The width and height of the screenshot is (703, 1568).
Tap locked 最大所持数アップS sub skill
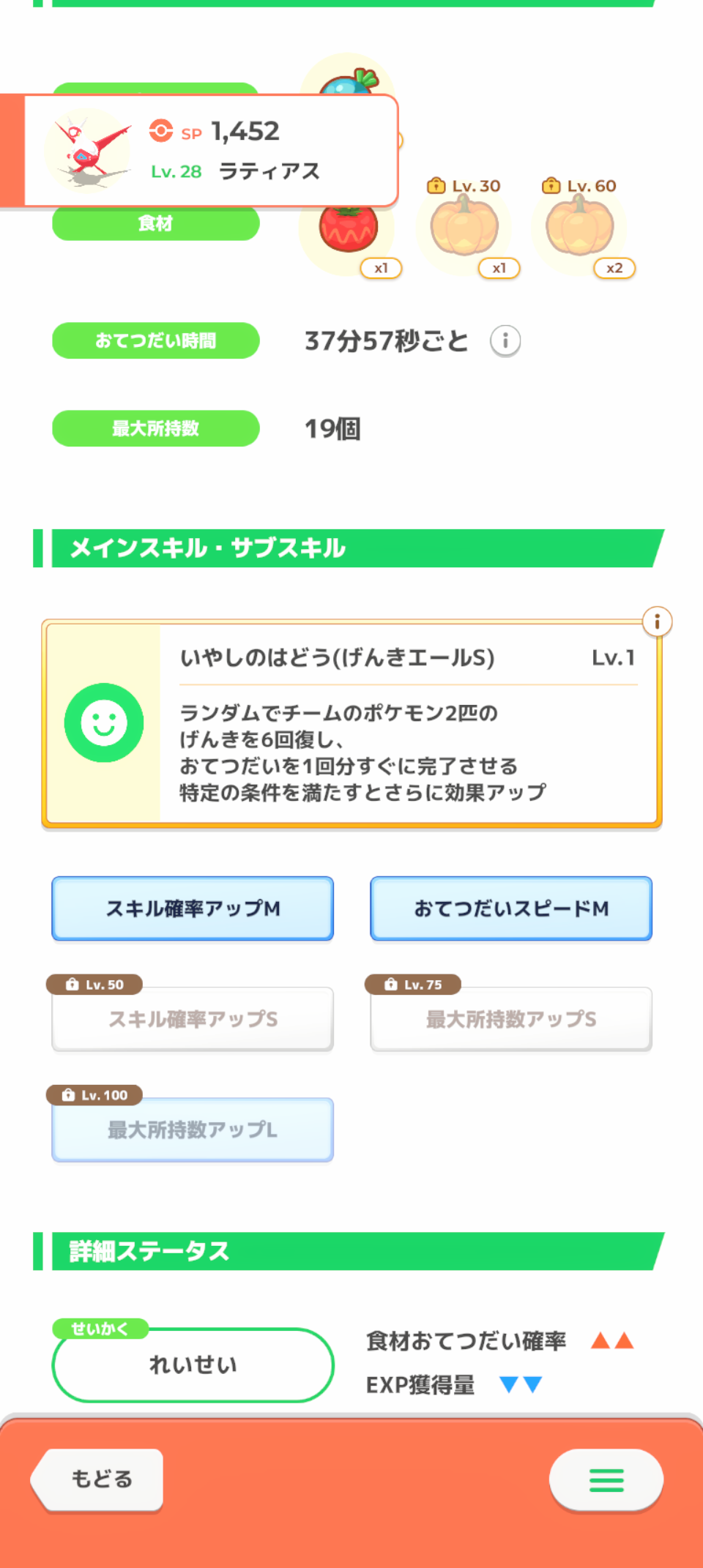(x=510, y=1018)
